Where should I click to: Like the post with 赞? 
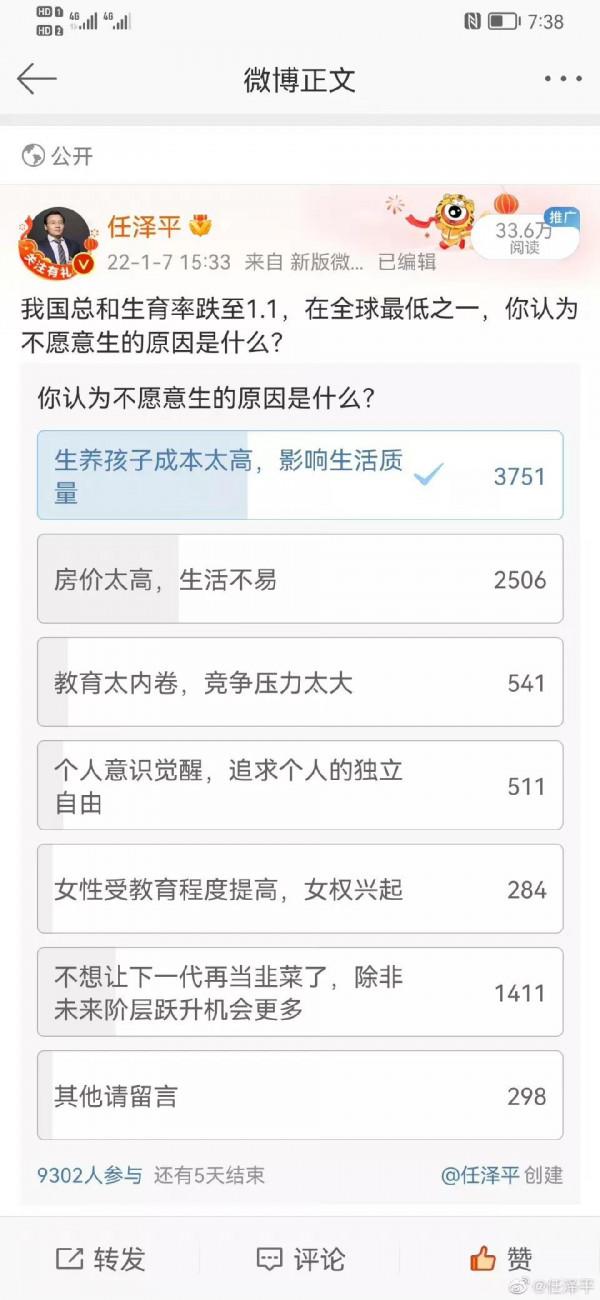(500, 1259)
